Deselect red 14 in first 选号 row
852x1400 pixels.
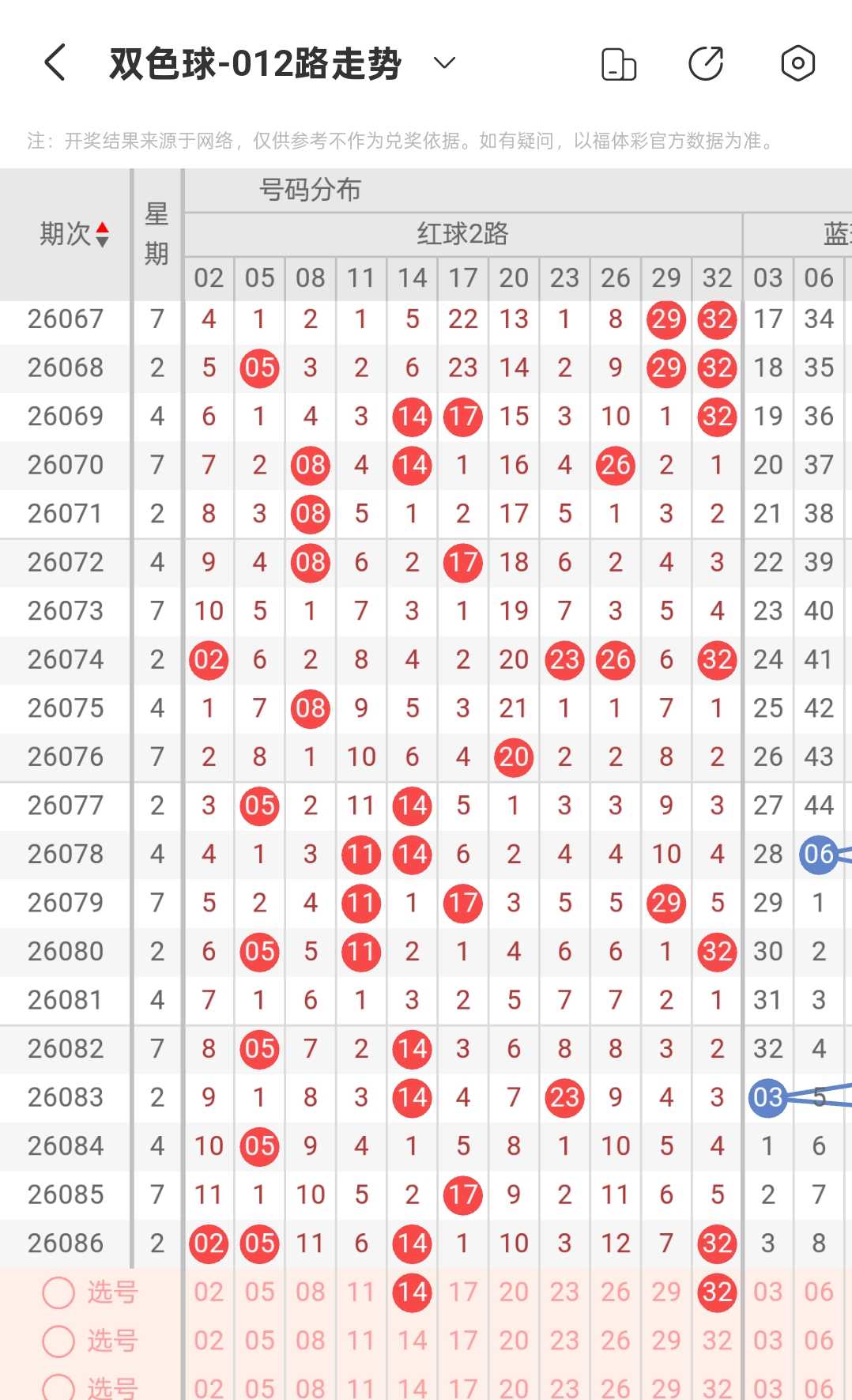(x=412, y=1292)
